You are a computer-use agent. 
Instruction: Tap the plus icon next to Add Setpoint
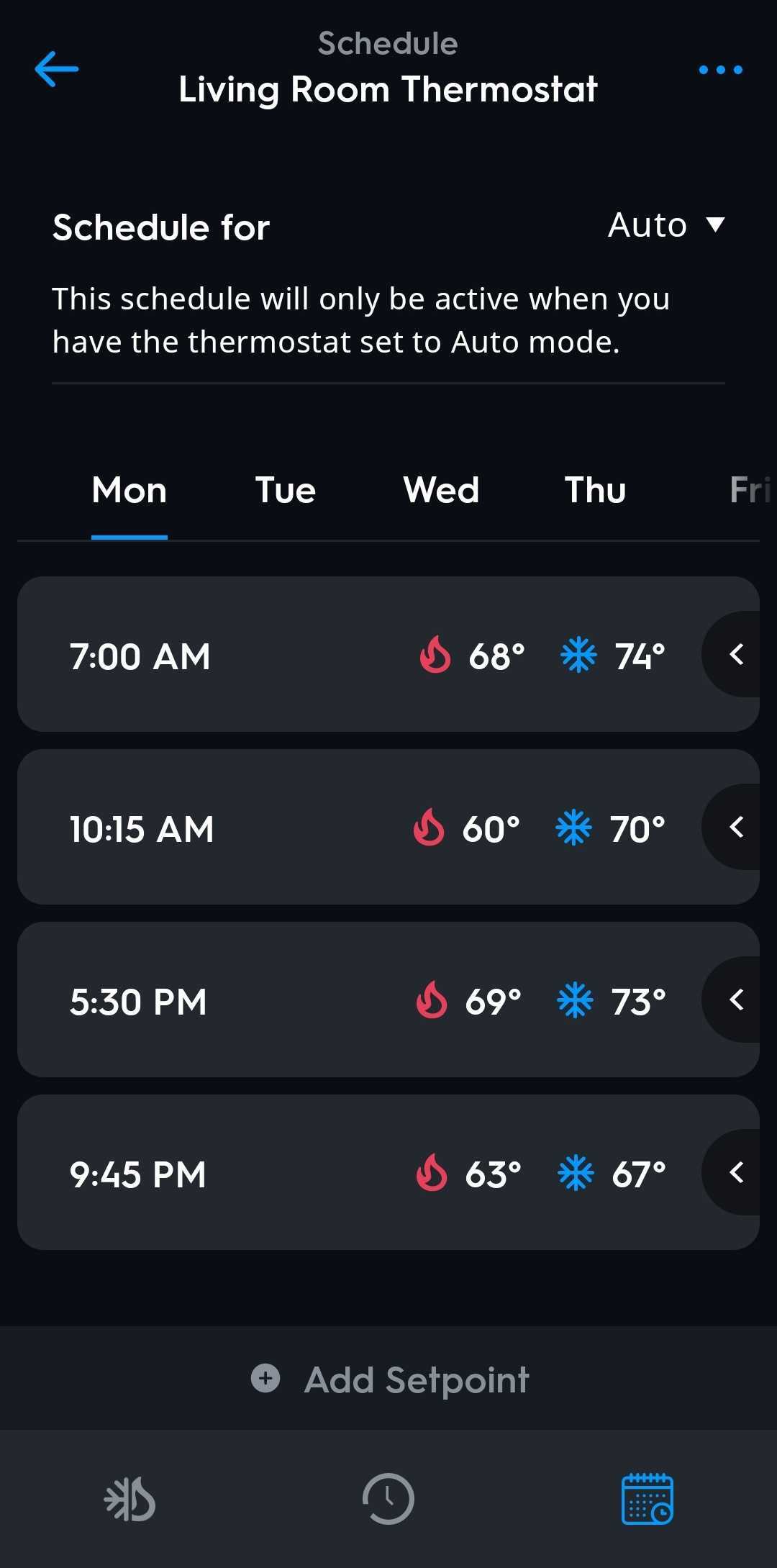pos(265,1379)
